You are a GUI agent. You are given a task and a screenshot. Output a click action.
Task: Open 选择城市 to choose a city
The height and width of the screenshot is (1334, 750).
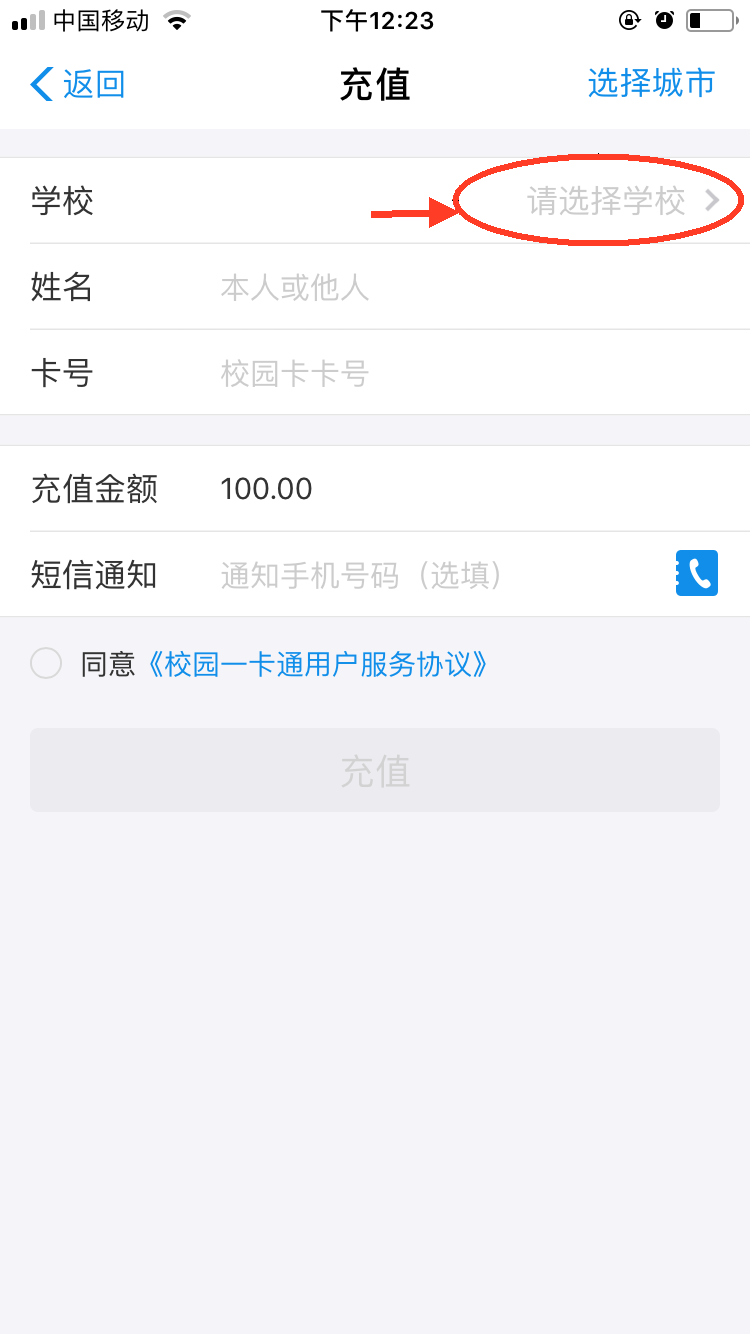651,83
